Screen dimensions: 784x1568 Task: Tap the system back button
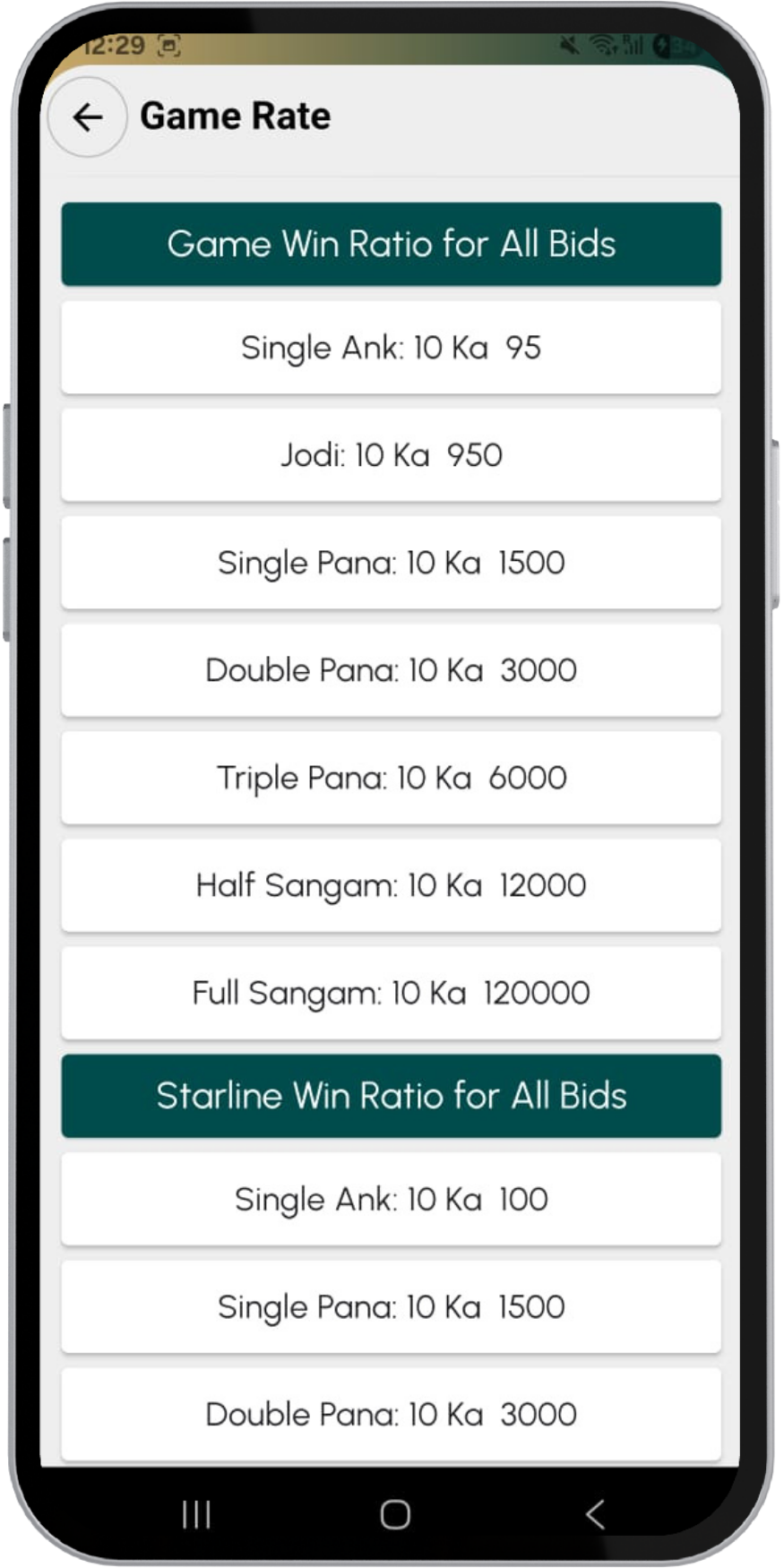[x=594, y=1514]
